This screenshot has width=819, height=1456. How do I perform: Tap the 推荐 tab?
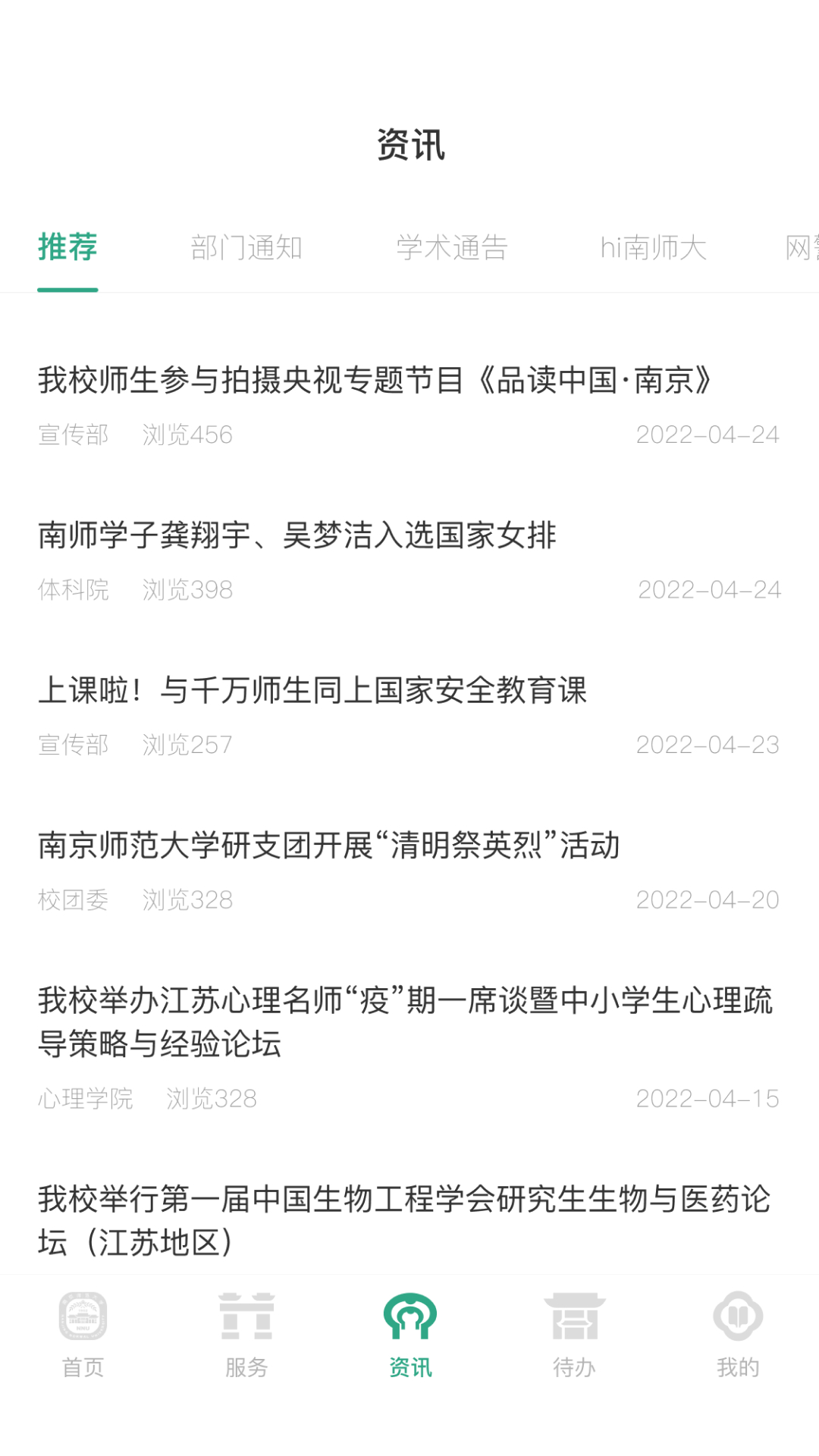coord(67,248)
